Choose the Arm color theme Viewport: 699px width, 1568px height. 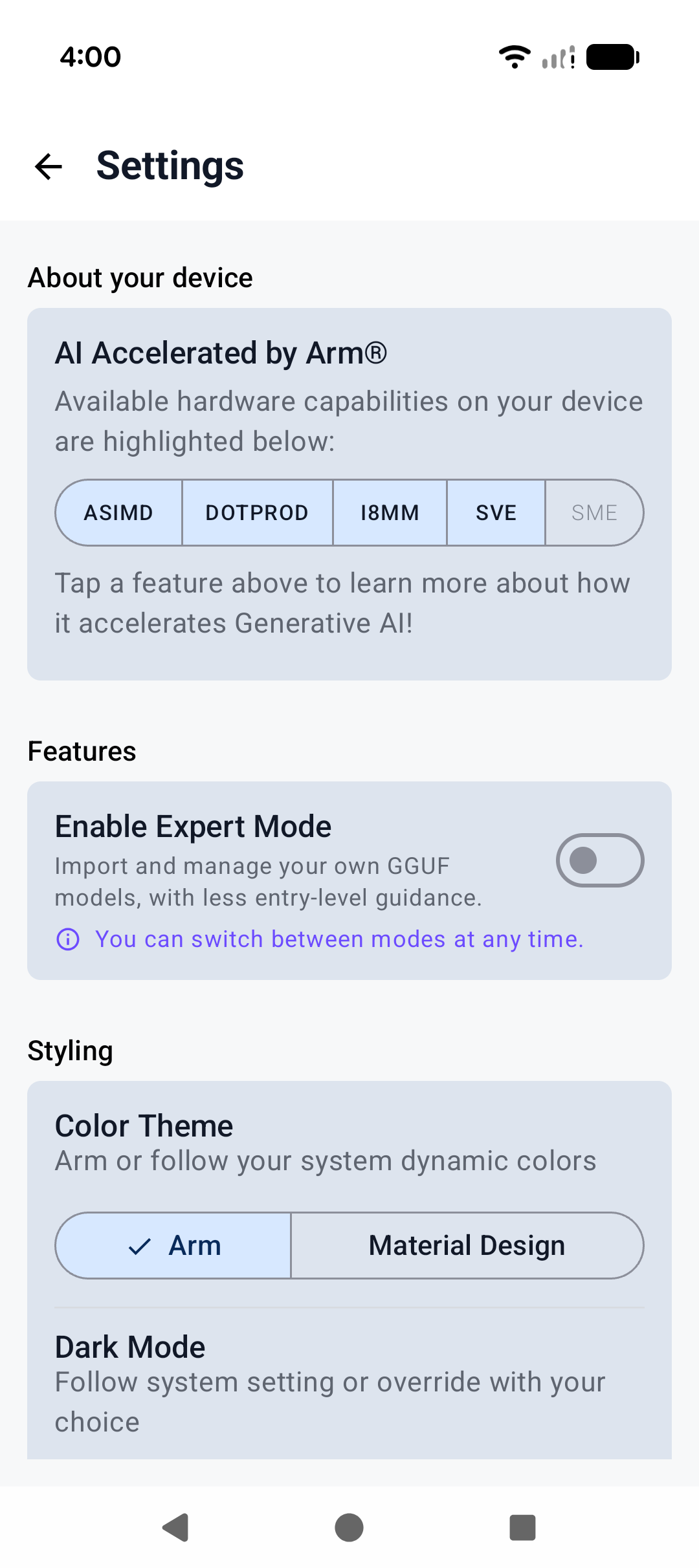click(174, 1245)
